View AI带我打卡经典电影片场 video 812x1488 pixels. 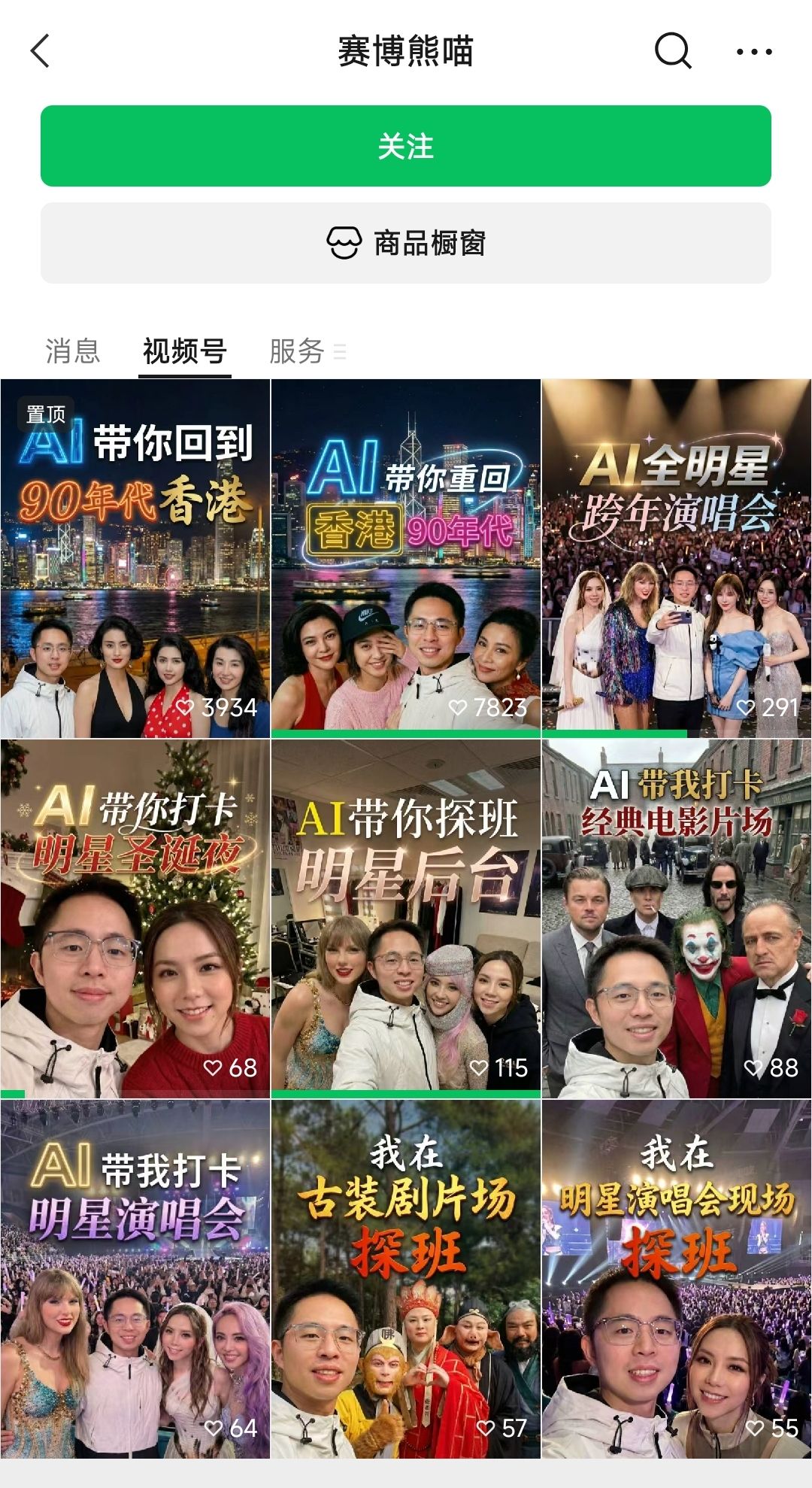[x=677, y=918]
